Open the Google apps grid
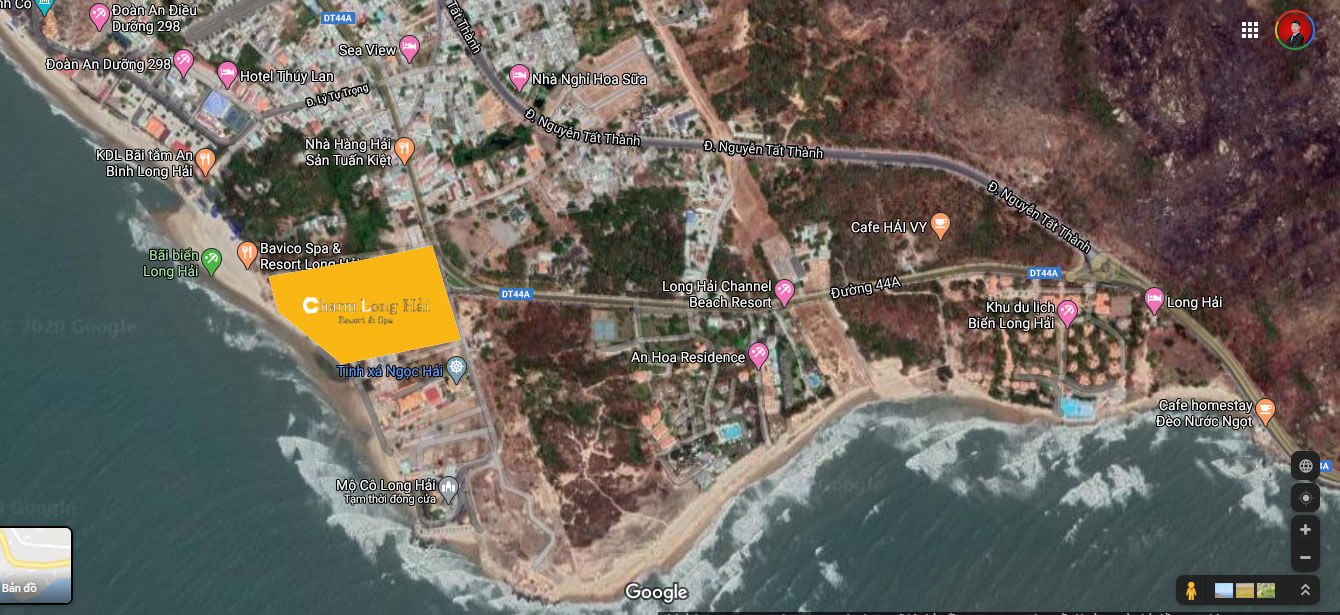Screen dimensions: 1340x615 click(x=1249, y=30)
